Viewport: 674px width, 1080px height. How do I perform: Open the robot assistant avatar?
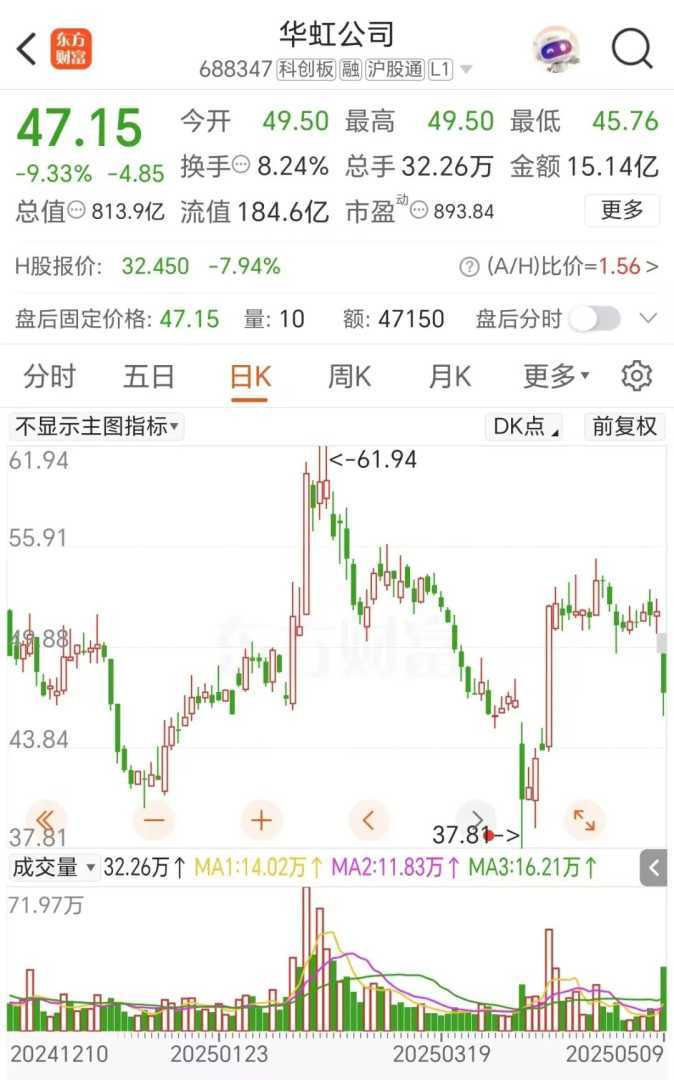555,48
